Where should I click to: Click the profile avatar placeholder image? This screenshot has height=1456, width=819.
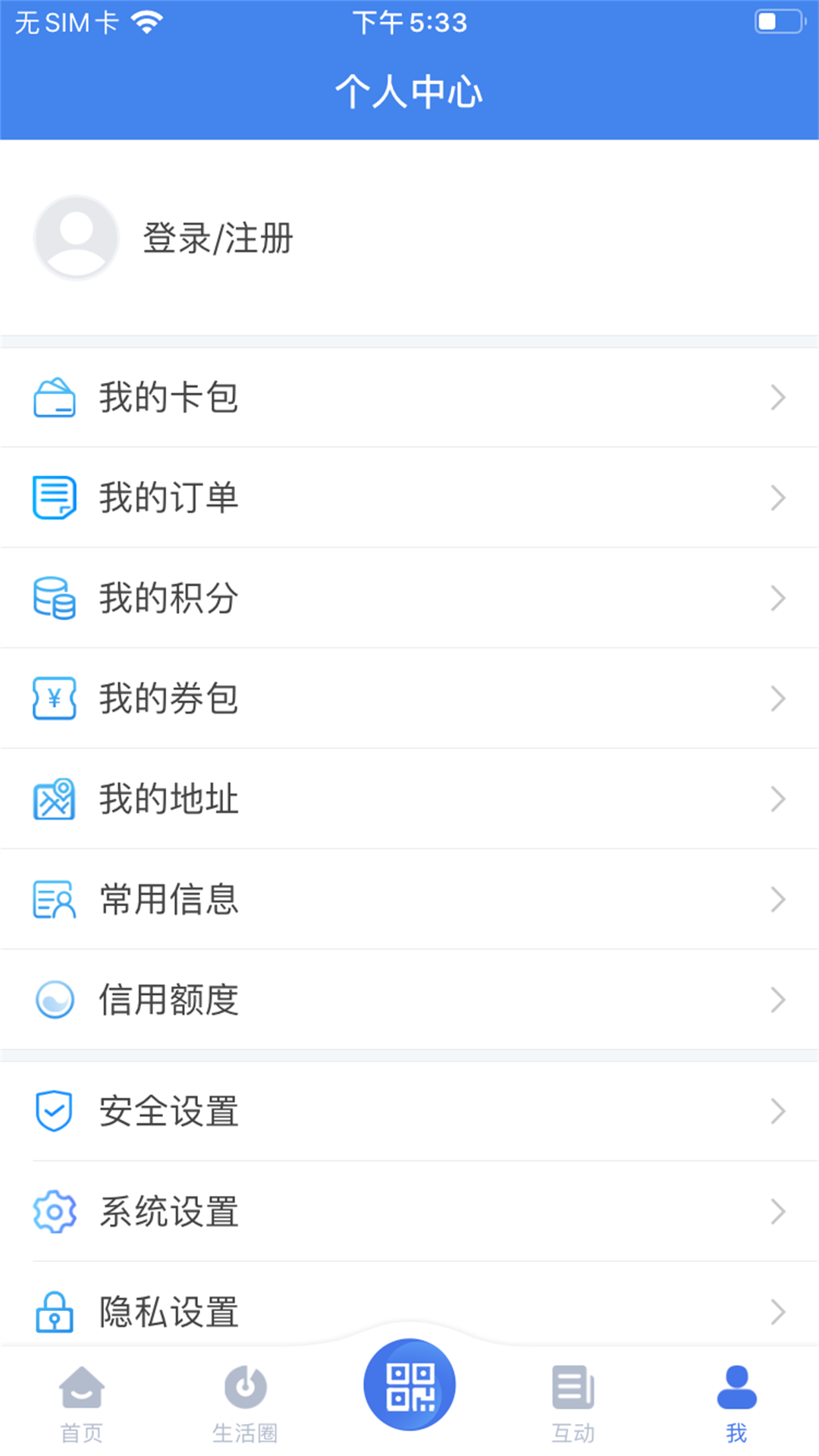[x=76, y=237]
